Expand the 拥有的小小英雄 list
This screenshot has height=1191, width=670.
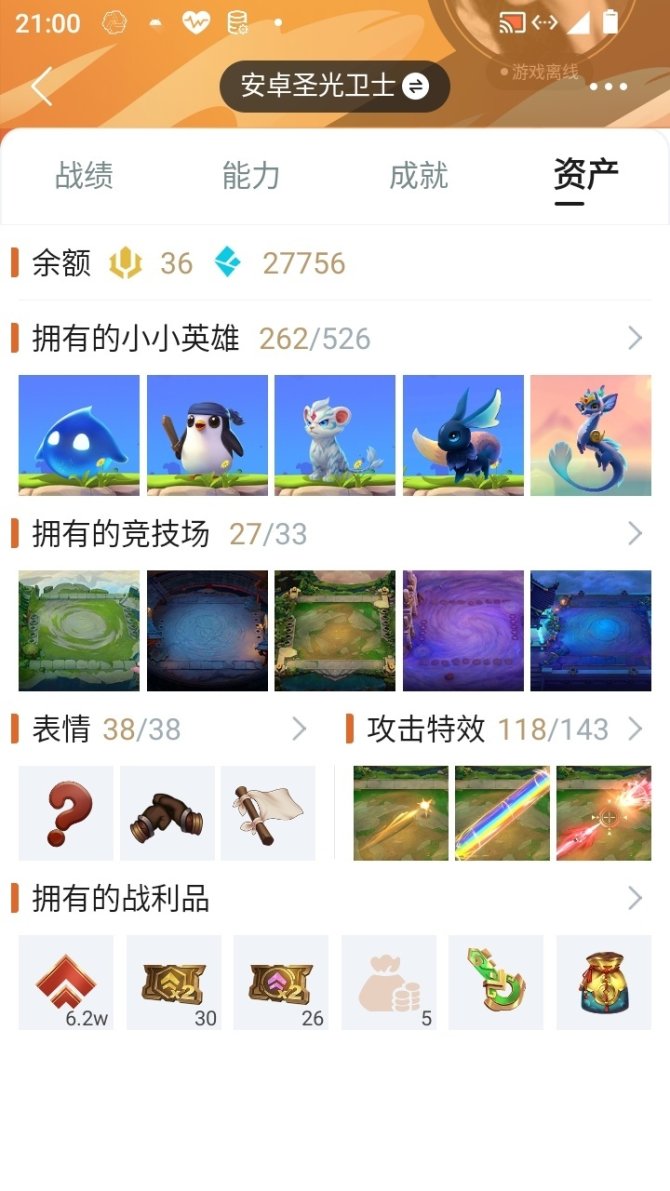[634, 339]
